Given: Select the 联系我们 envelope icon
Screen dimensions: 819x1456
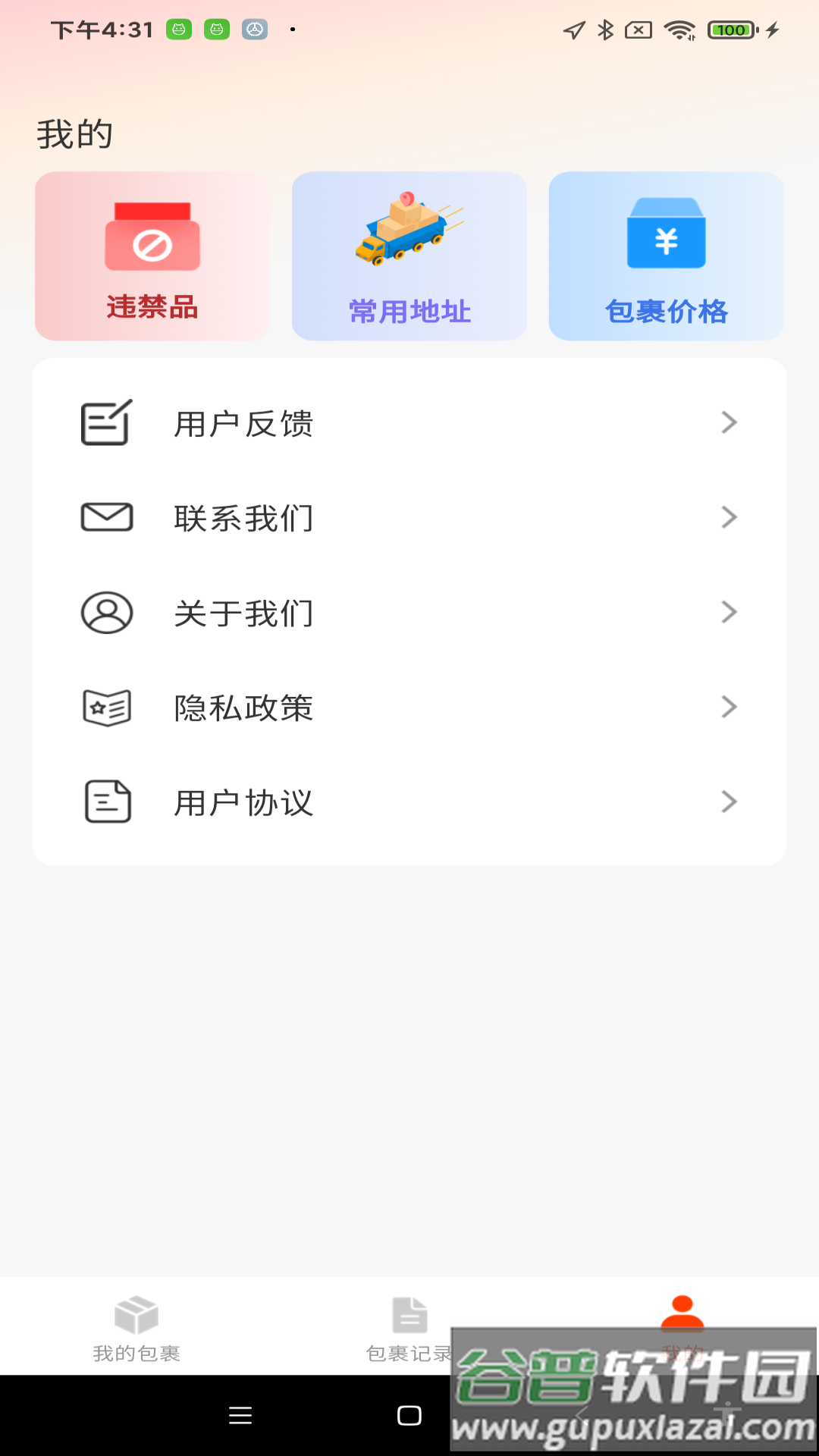Looking at the screenshot, I should pyautogui.click(x=106, y=518).
